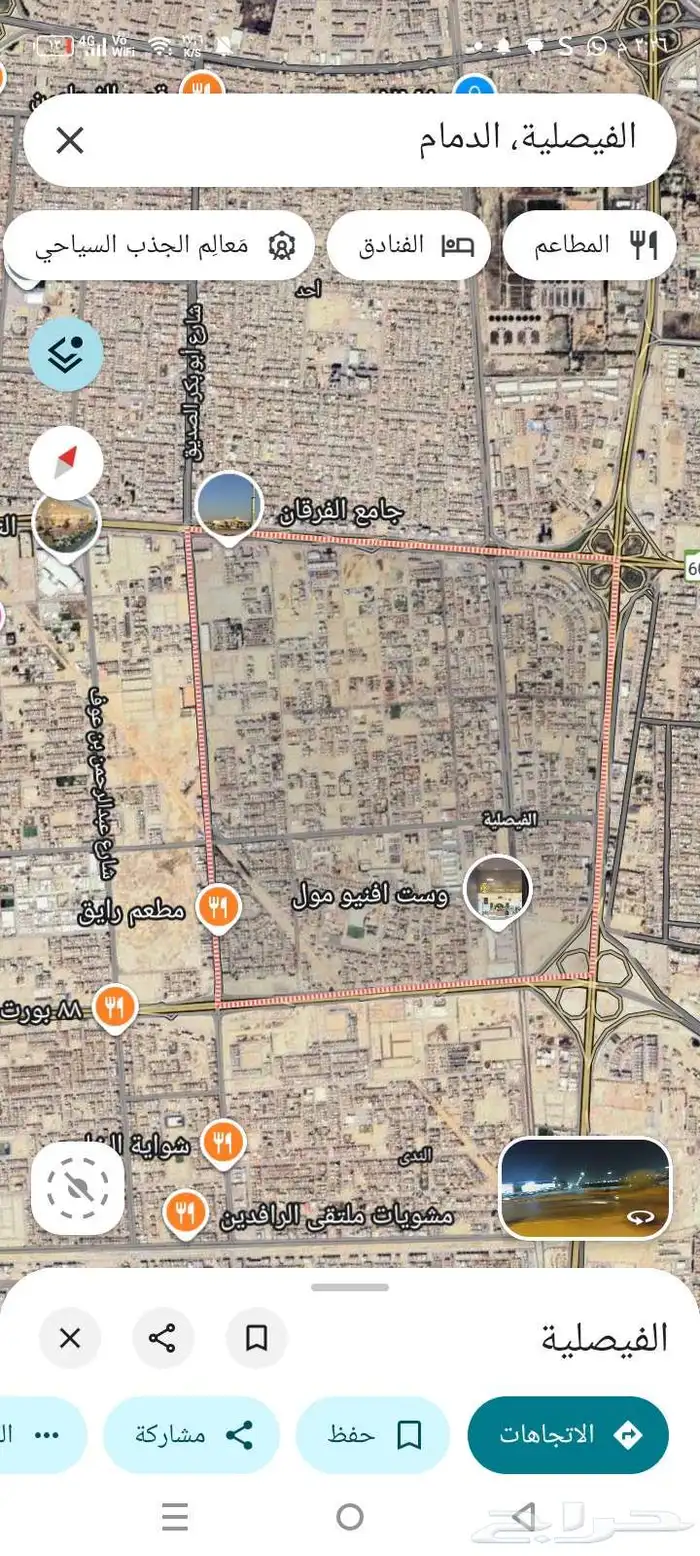Select the مَعالِم الجذب السياحي chip
The image size is (700, 1556).
(160, 245)
